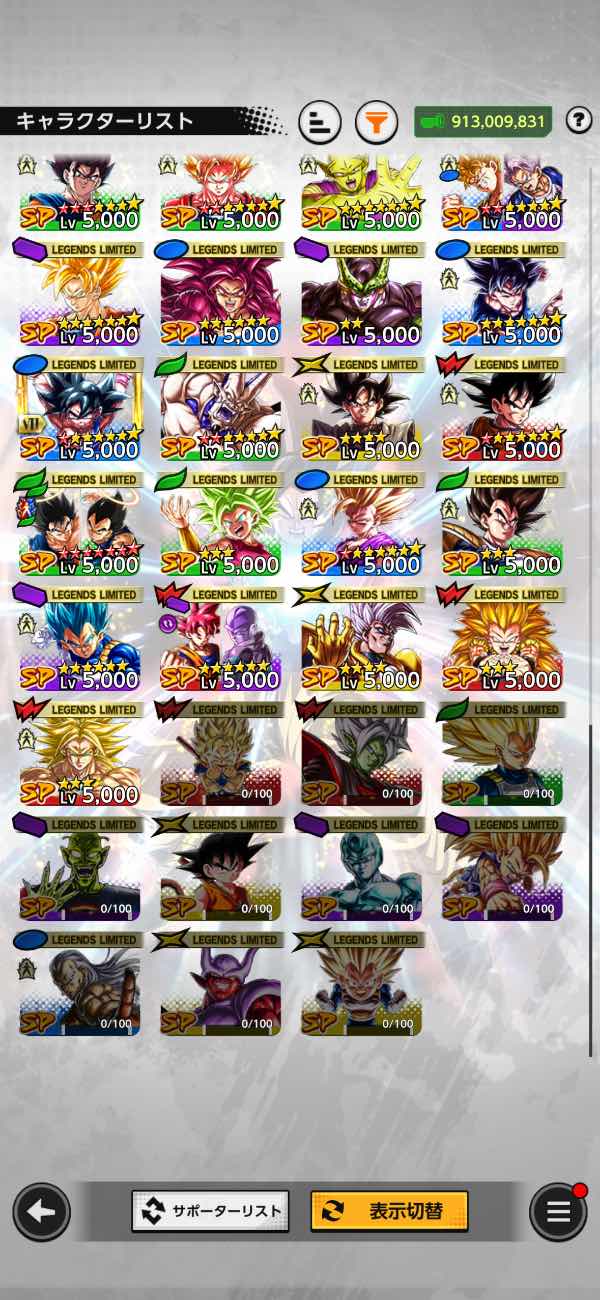Open the hamburger main menu
Screen dimensions: 600x1300
[x=558, y=1212]
